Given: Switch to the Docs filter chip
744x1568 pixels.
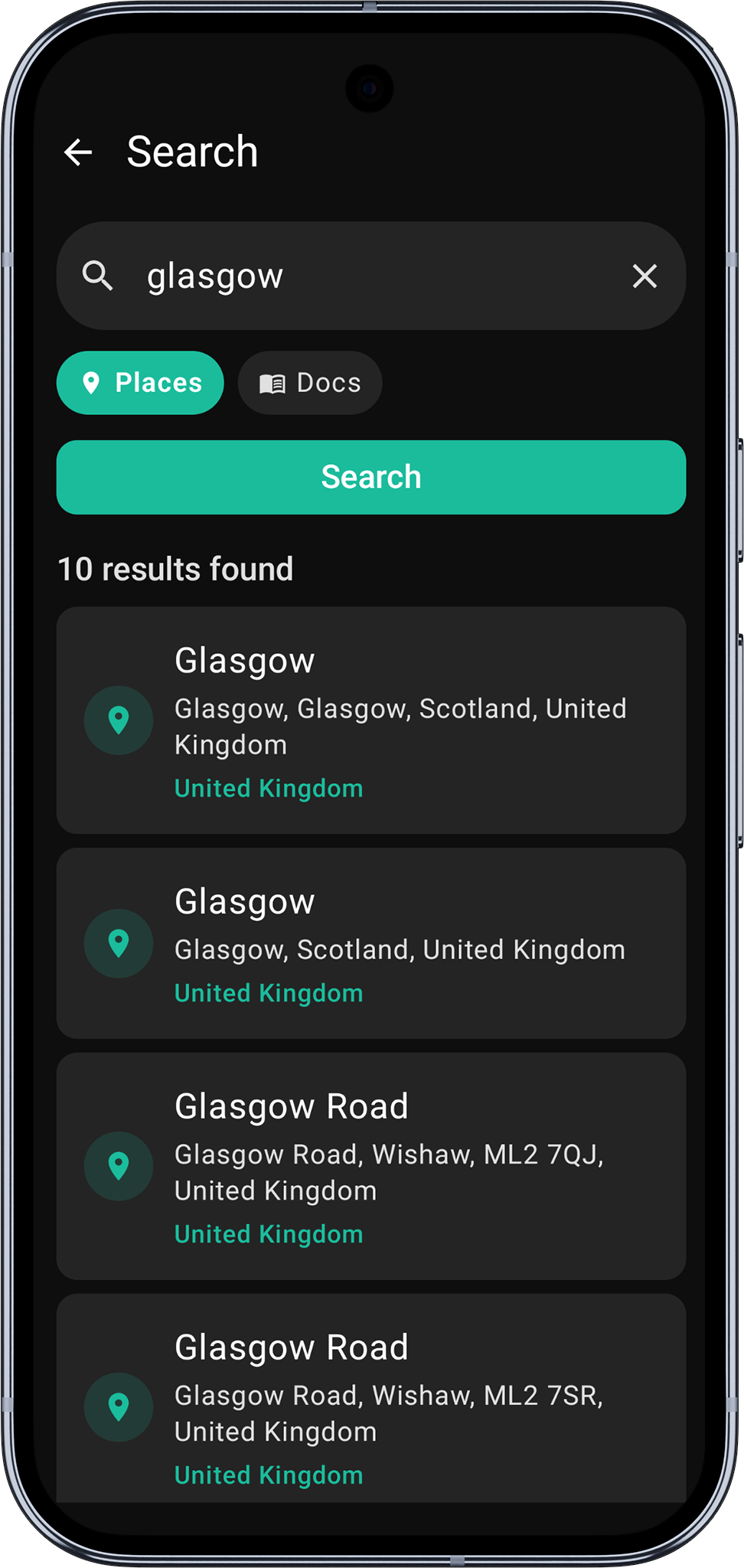Looking at the screenshot, I should (x=310, y=383).
